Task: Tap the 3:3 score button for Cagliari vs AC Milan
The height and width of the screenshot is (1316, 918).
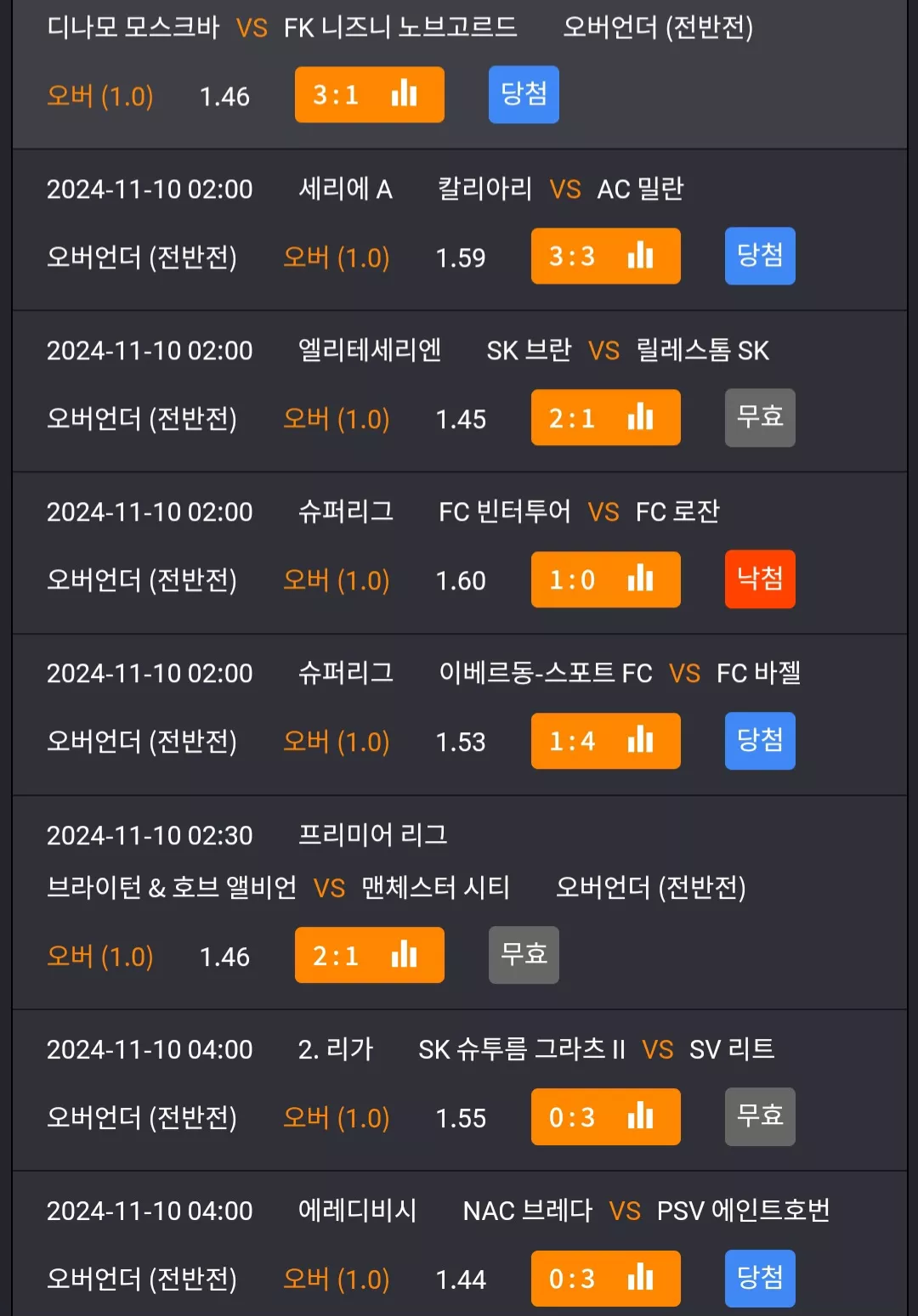Action: coord(605,256)
